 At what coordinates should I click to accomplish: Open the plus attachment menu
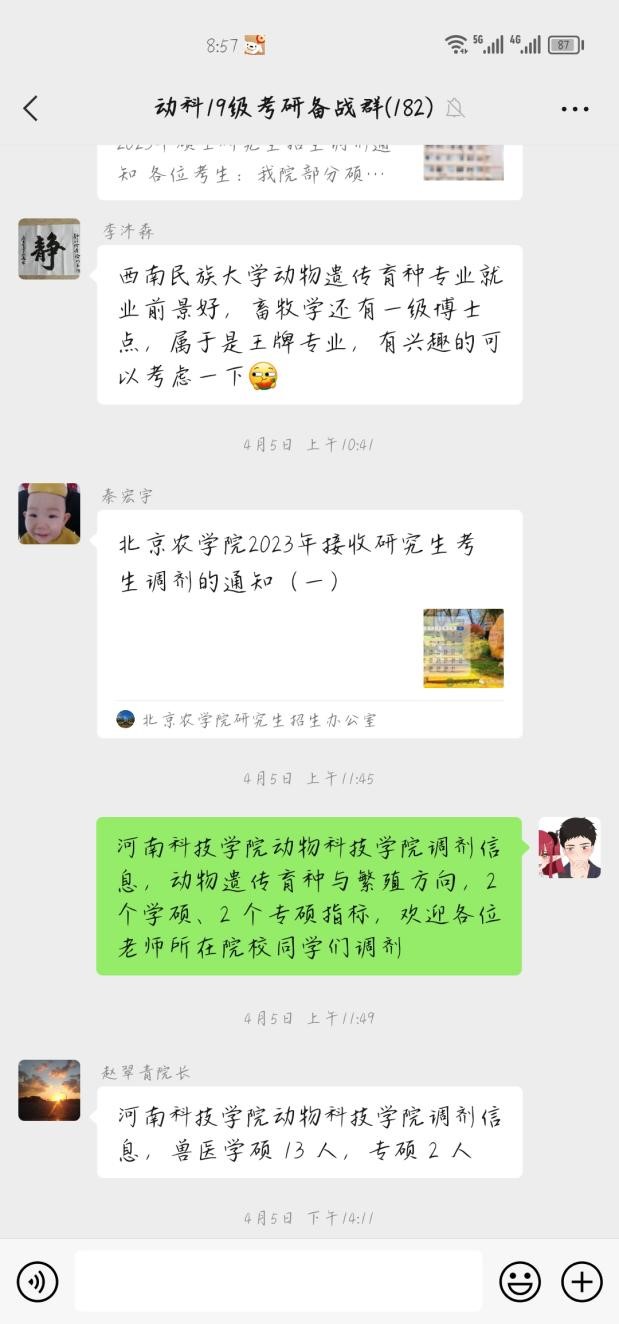click(x=581, y=1281)
